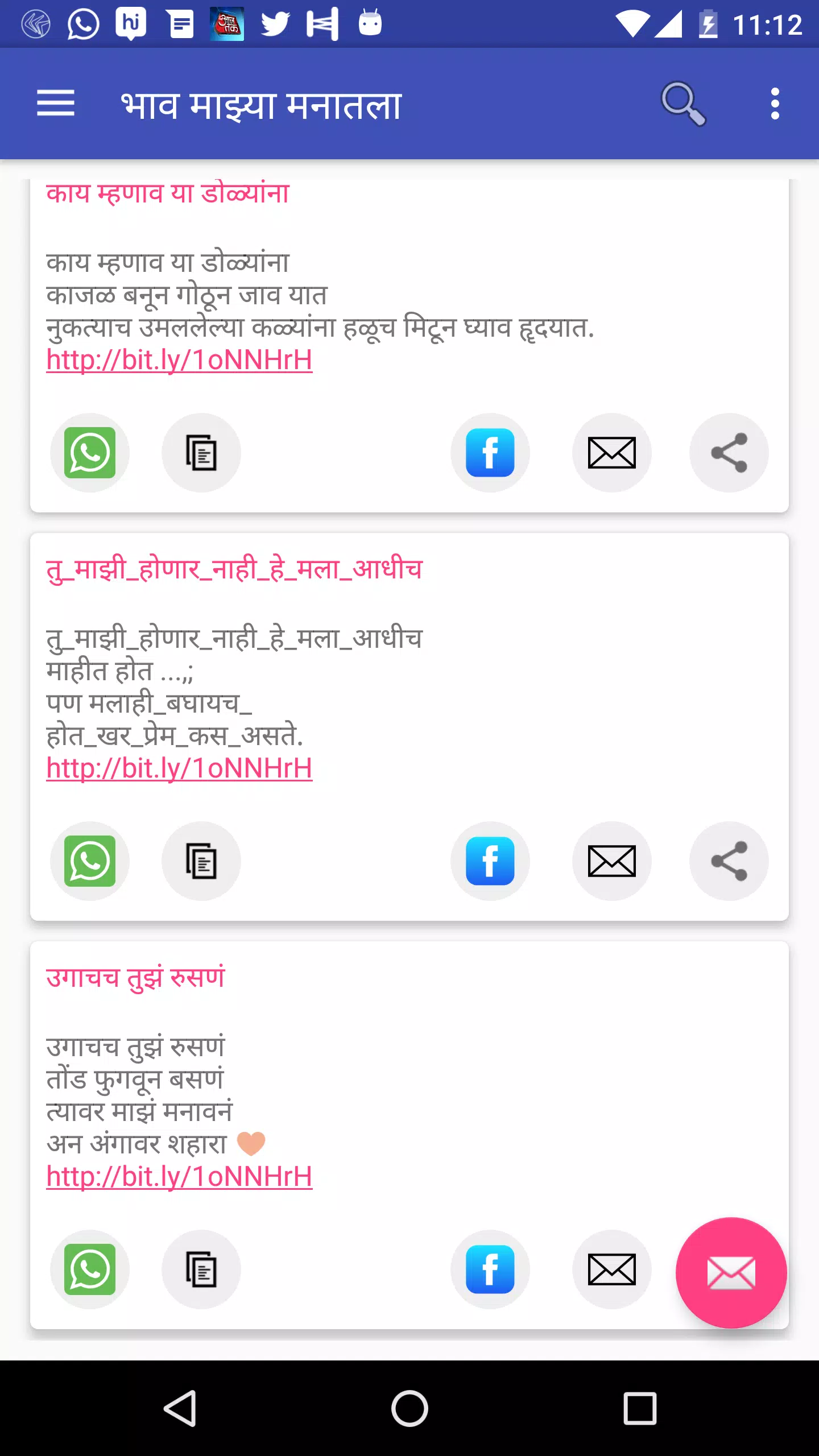Open the search function

tap(684, 105)
